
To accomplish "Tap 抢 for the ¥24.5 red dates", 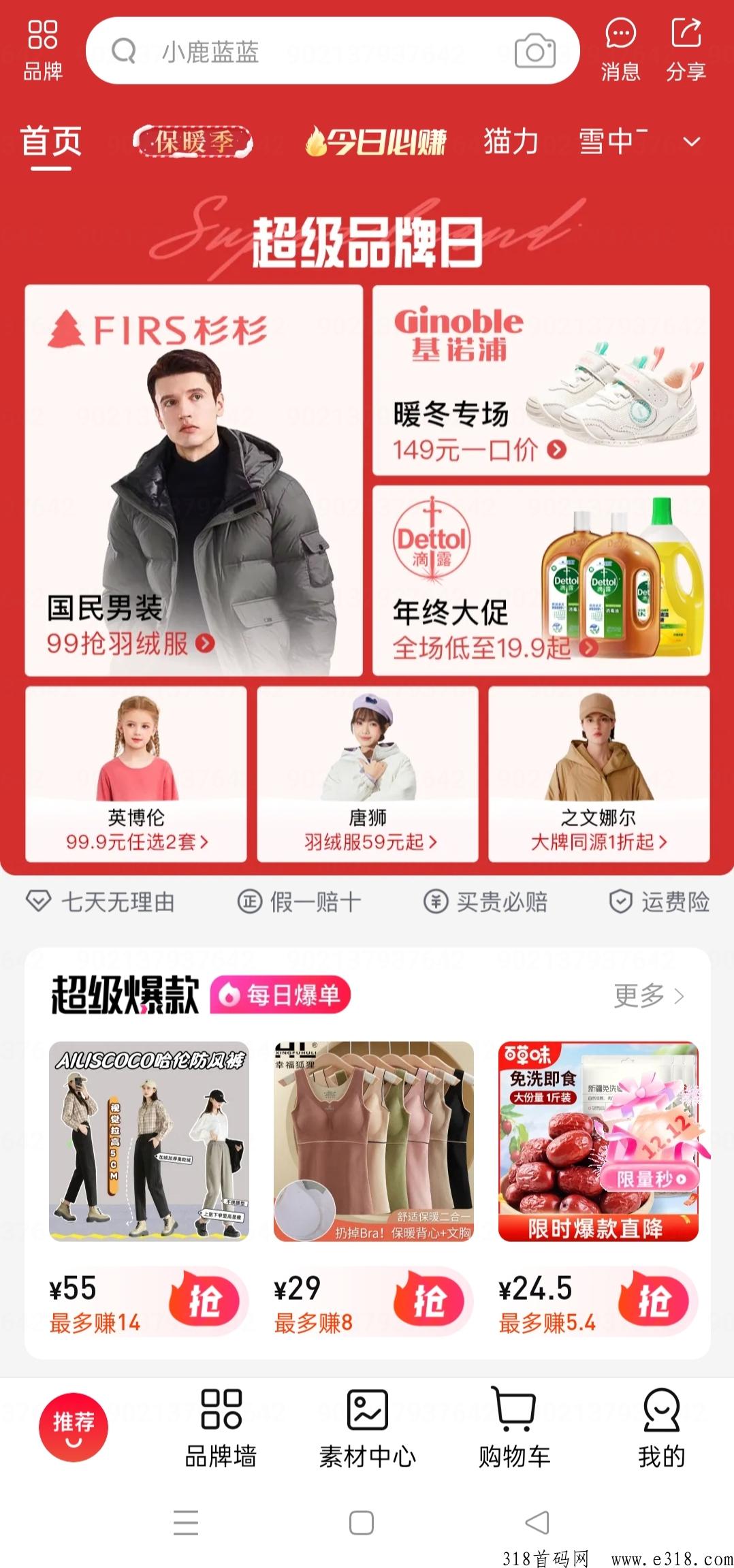I will 654,1301.
